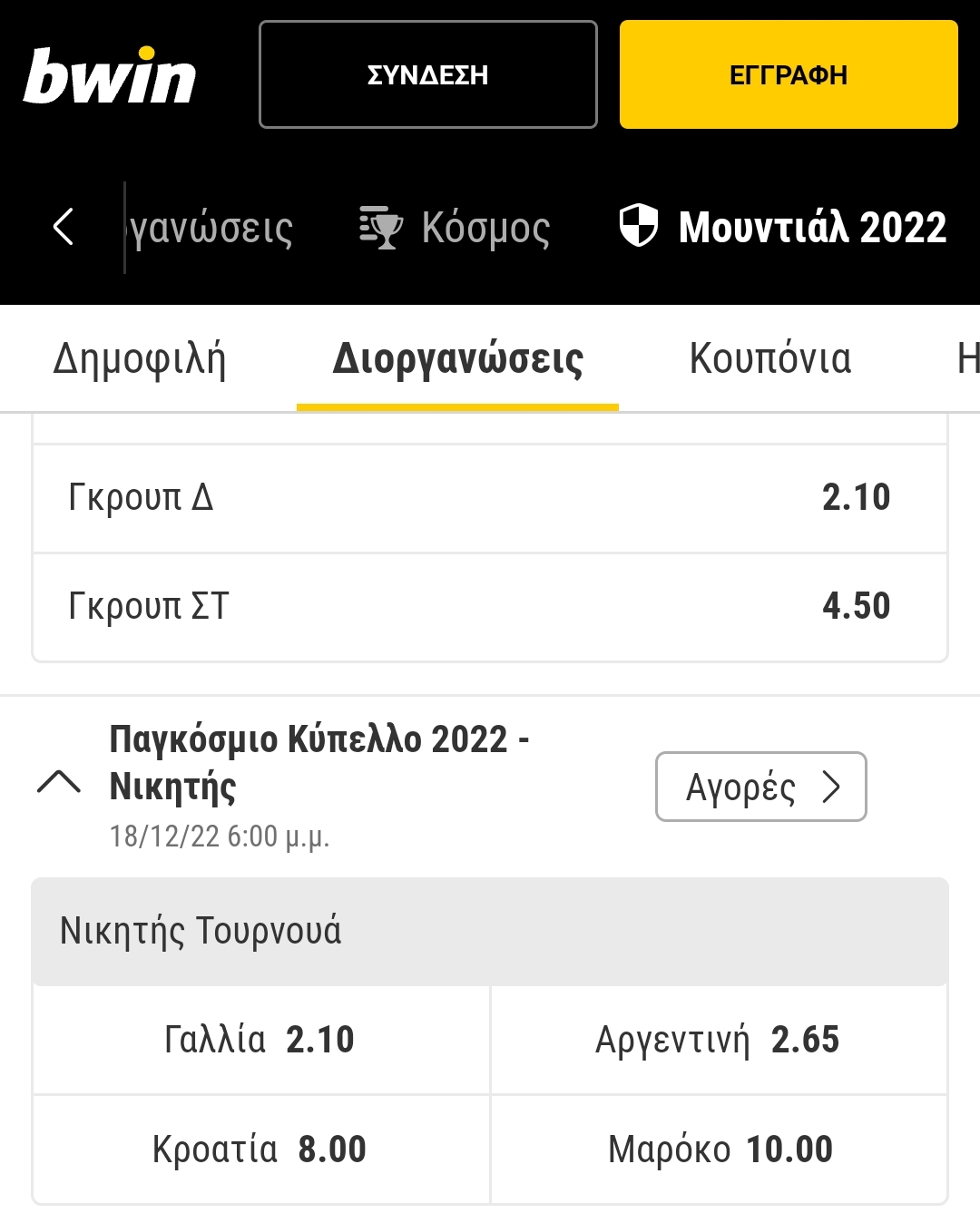This screenshot has height=1213, width=980.
Task: Tap the ΣΥΝΔΕΣΗ login button
Action: point(427,74)
